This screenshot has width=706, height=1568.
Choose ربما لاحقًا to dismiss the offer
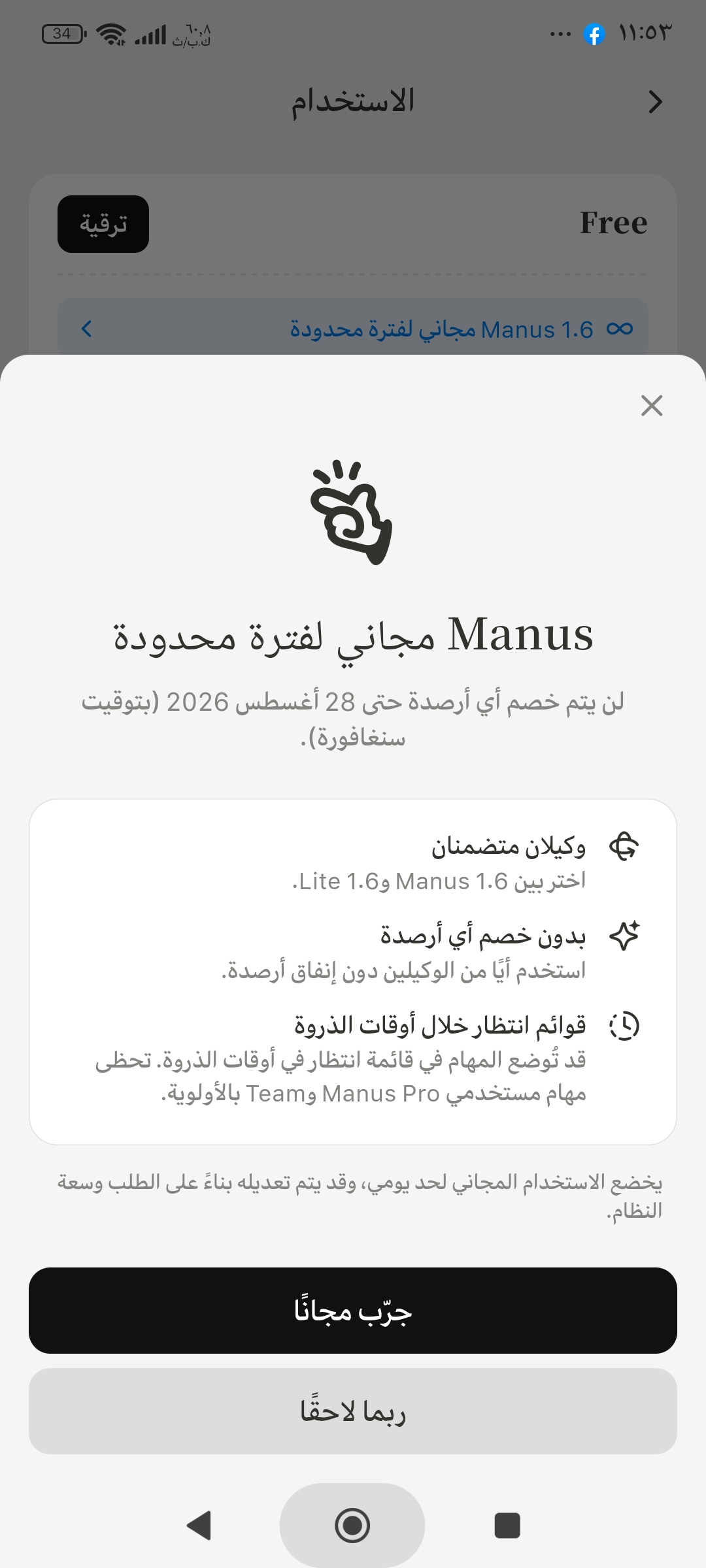pos(353,1411)
